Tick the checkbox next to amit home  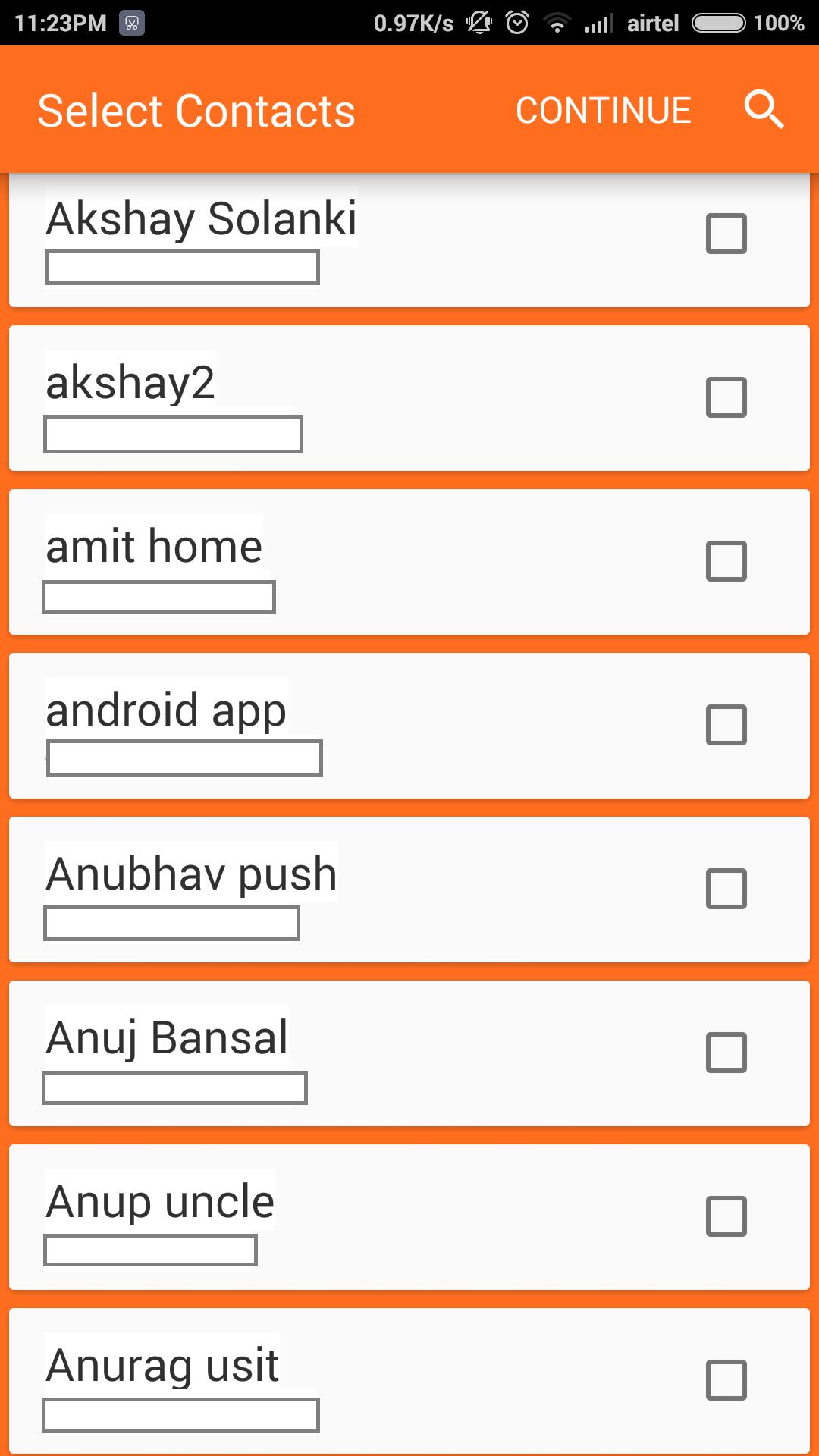tap(726, 561)
